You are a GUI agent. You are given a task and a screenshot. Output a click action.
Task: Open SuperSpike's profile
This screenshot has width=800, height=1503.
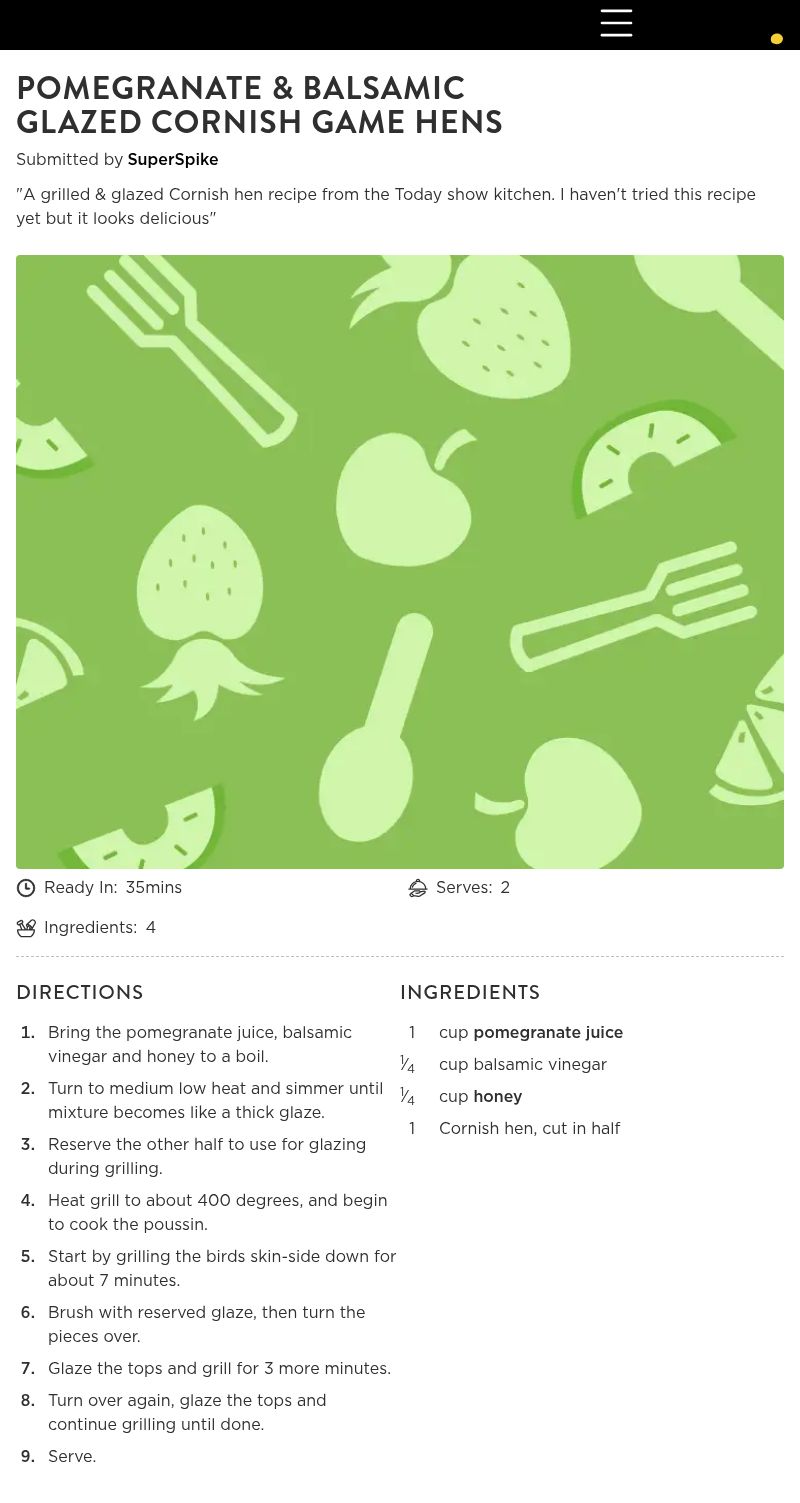coord(173,160)
